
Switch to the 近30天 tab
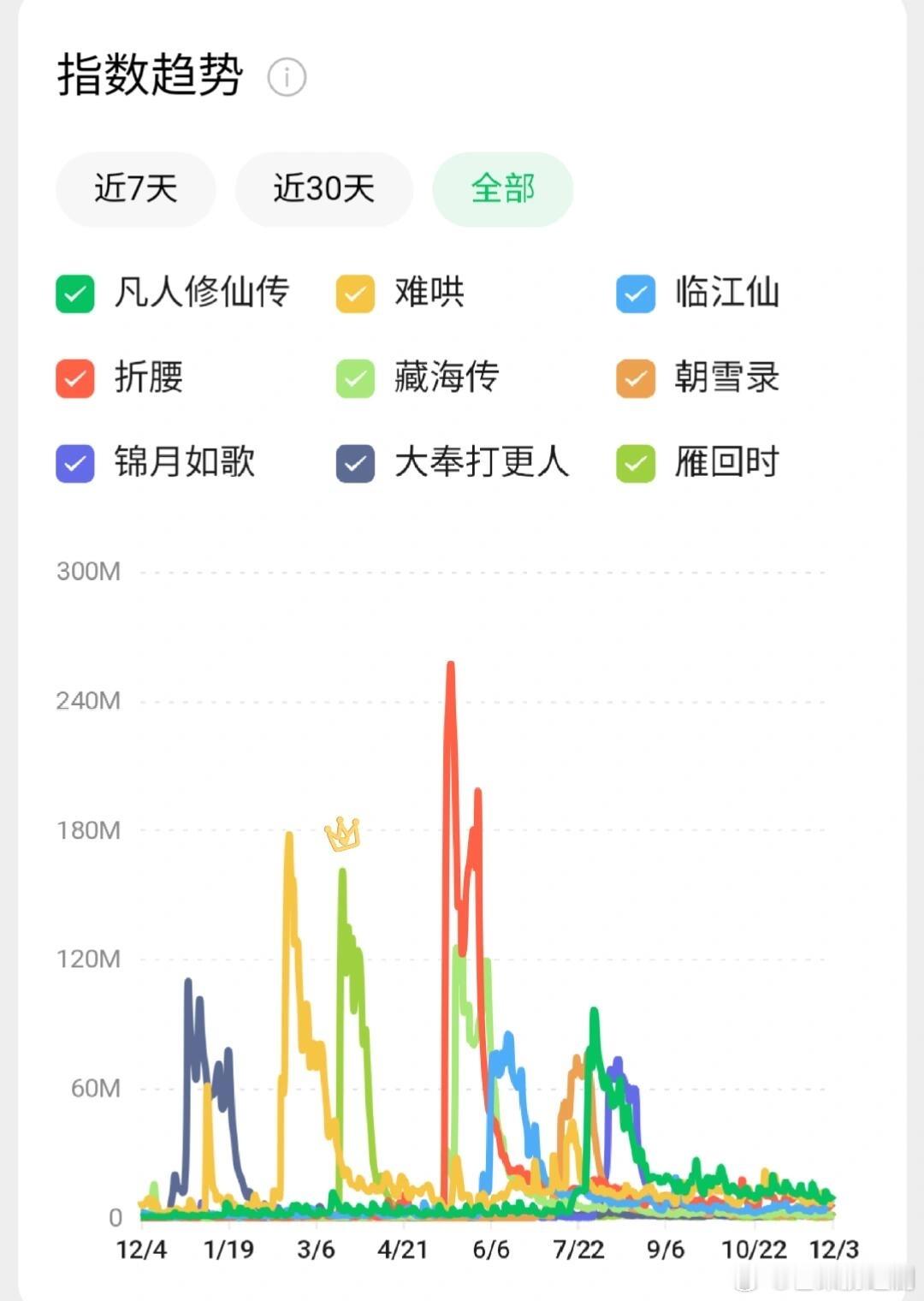tap(323, 189)
